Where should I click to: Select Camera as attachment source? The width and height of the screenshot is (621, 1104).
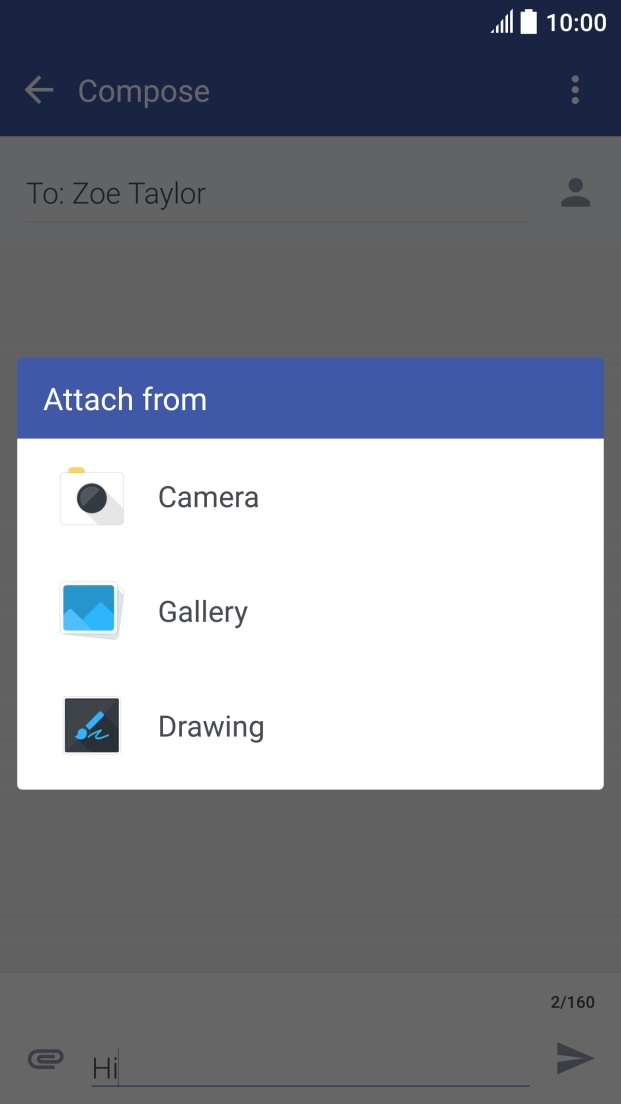(x=310, y=496)
